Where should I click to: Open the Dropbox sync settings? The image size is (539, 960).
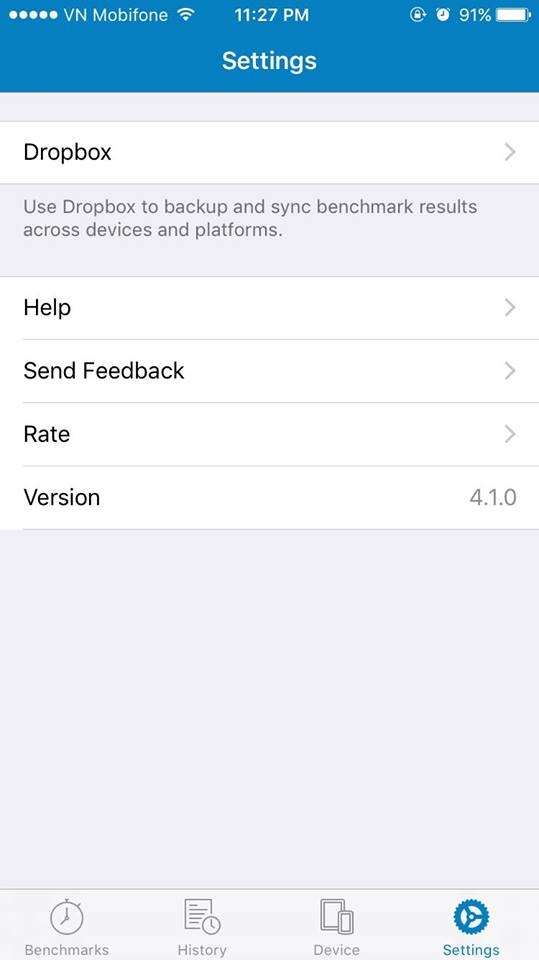point(270,152)
